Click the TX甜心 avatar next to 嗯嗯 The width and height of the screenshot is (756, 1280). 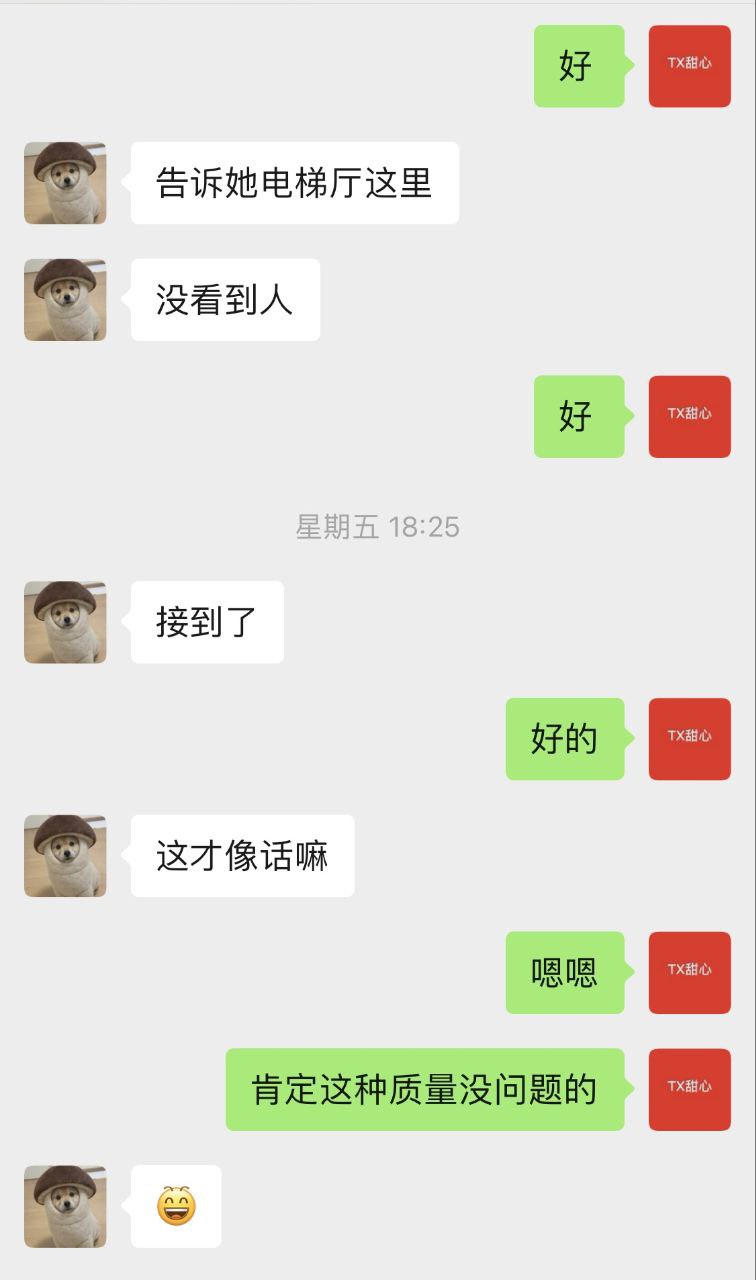click(689, 973)
